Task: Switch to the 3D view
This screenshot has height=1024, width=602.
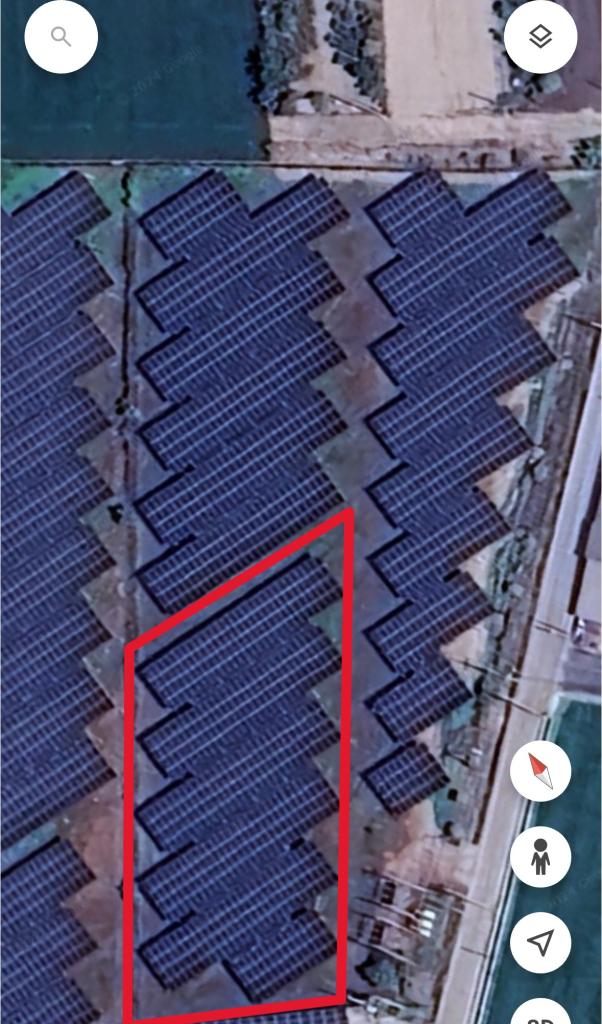Action: pos(541,1011)
